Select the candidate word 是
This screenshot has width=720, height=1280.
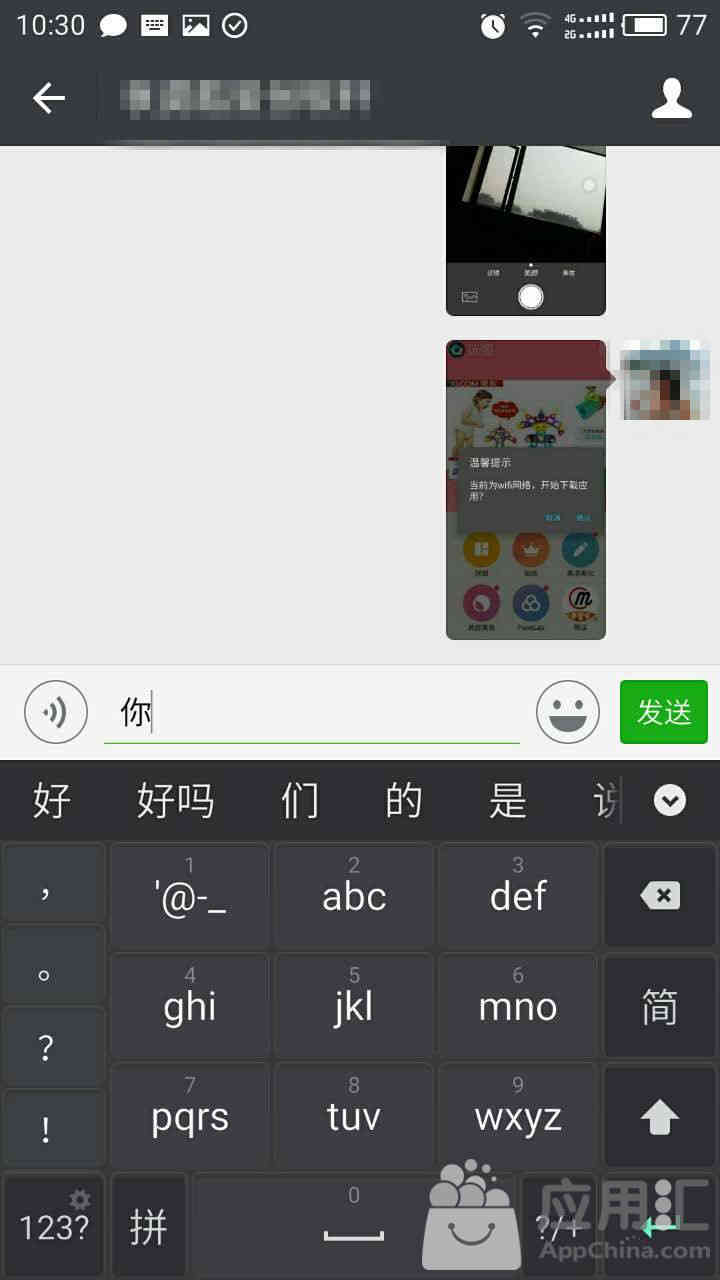[507, 801]
